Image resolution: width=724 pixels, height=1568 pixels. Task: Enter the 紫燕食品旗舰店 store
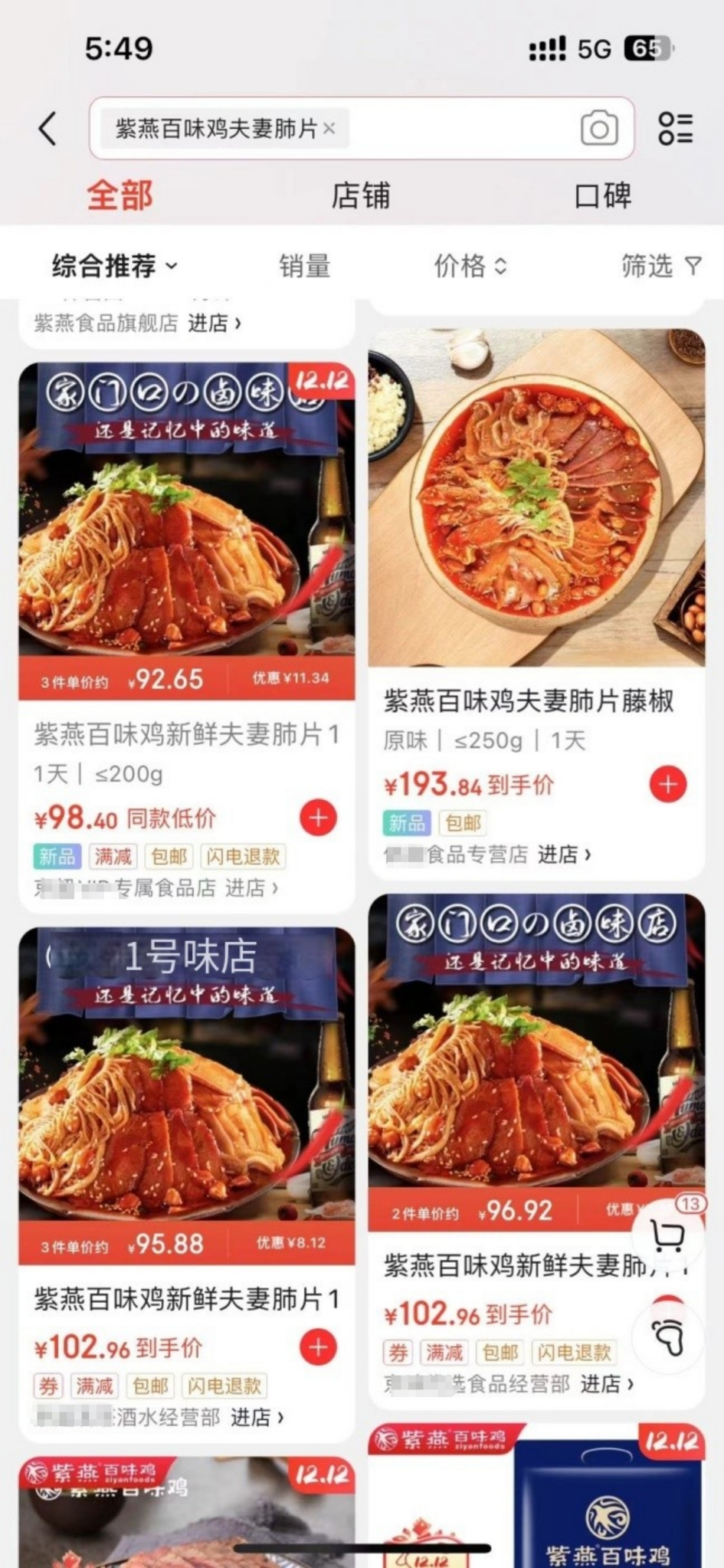(215, 323)
